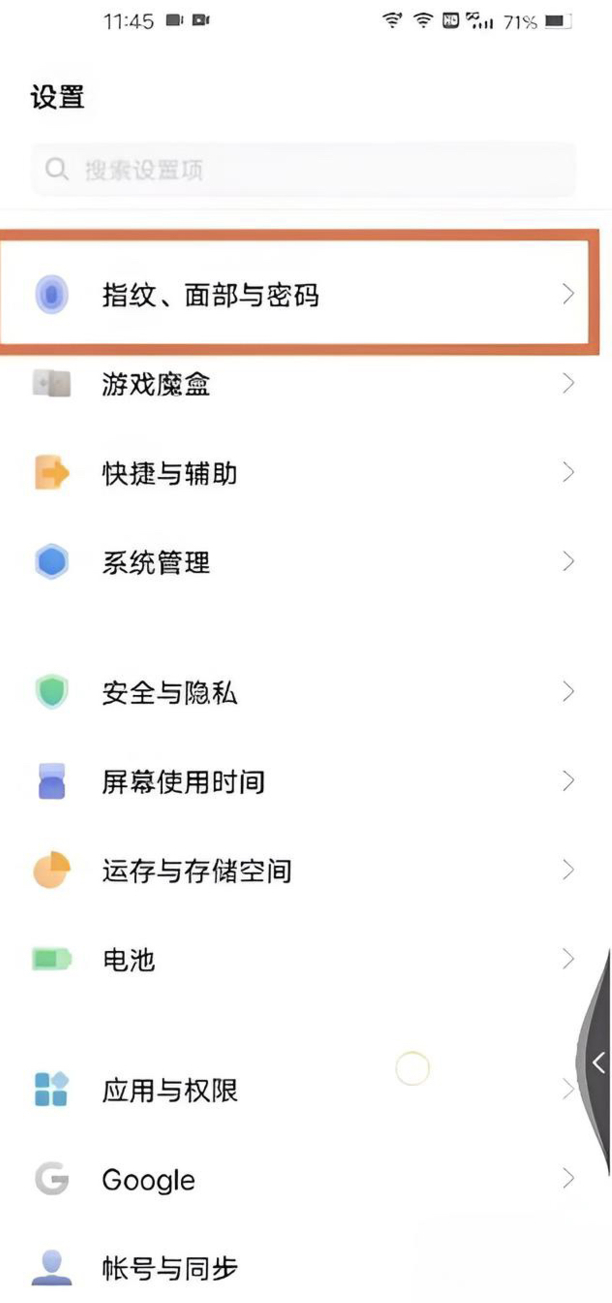Open 运存与存储空间 settings
This screenshot has width=612, height=1303.
pos(300,870)
